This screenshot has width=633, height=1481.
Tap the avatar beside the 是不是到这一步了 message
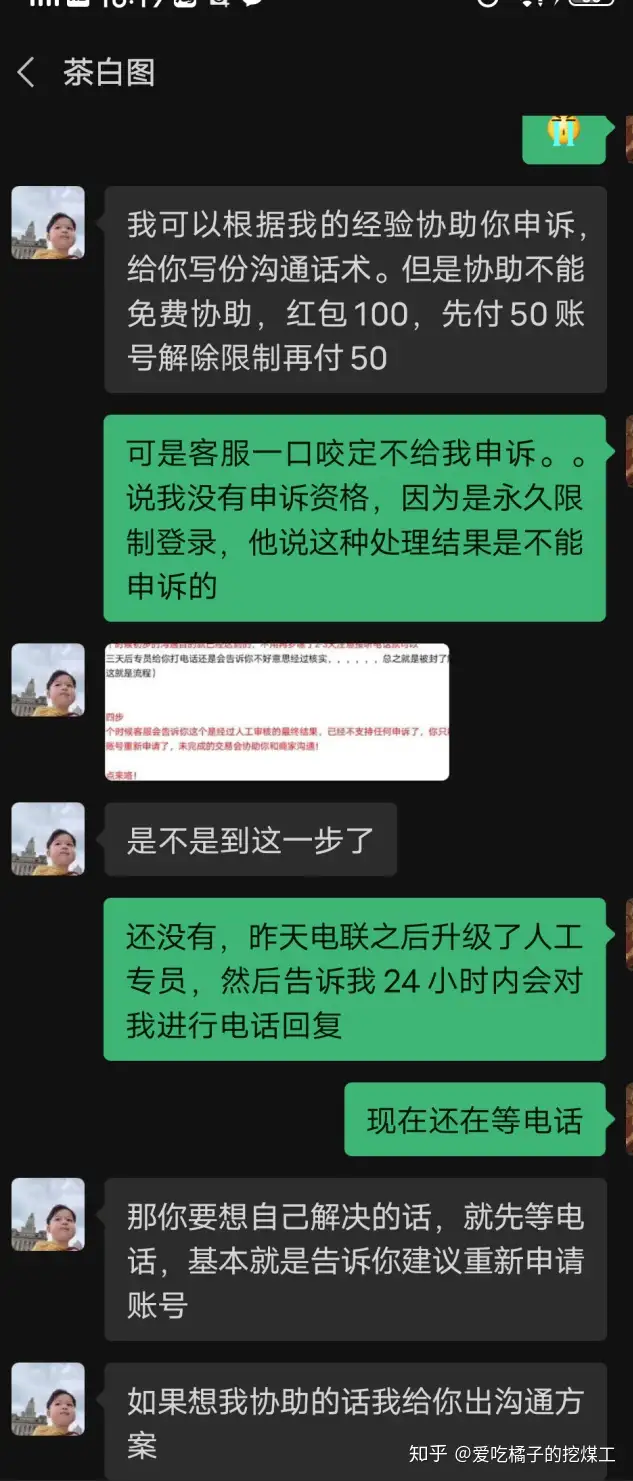[x=47, y=839]
